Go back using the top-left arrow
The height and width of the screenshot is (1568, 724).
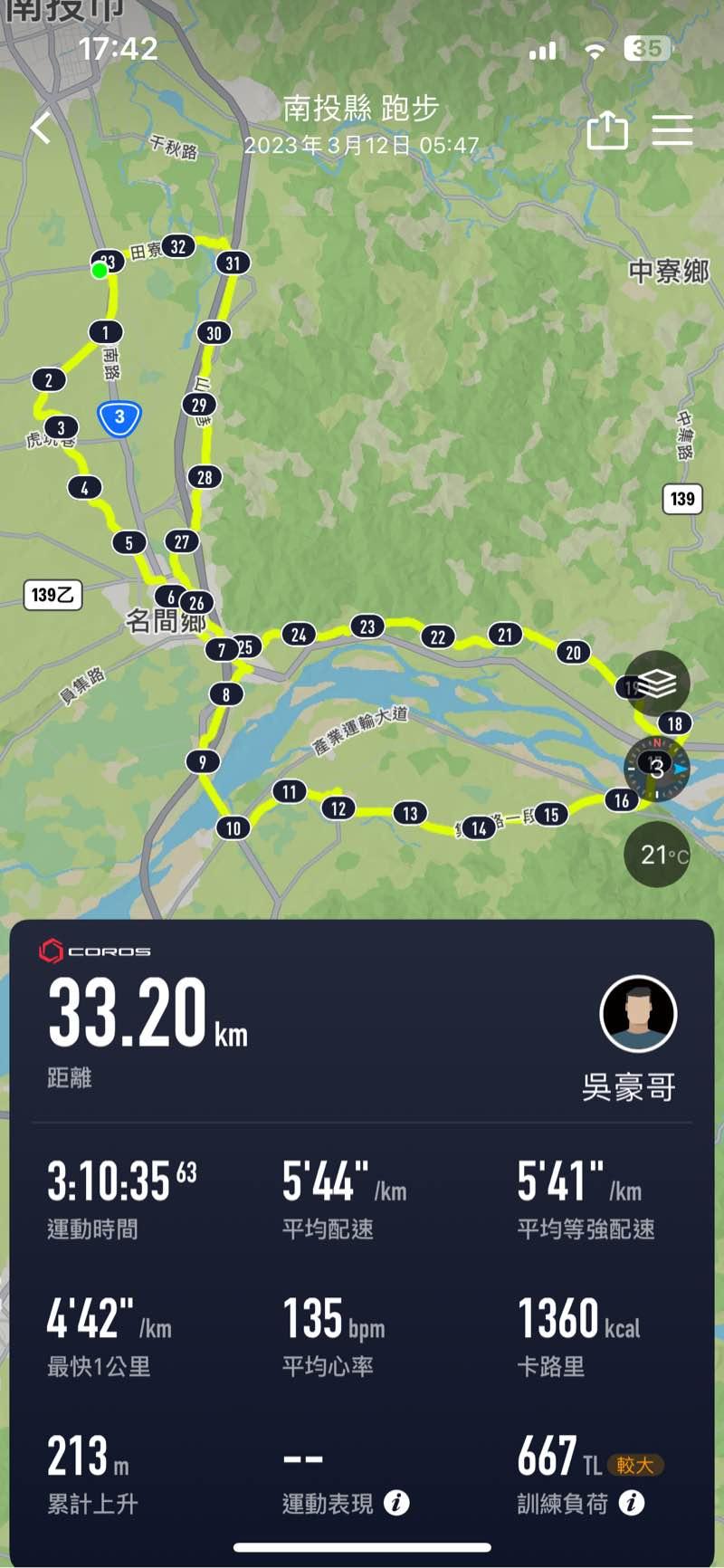tap(41, 129)
